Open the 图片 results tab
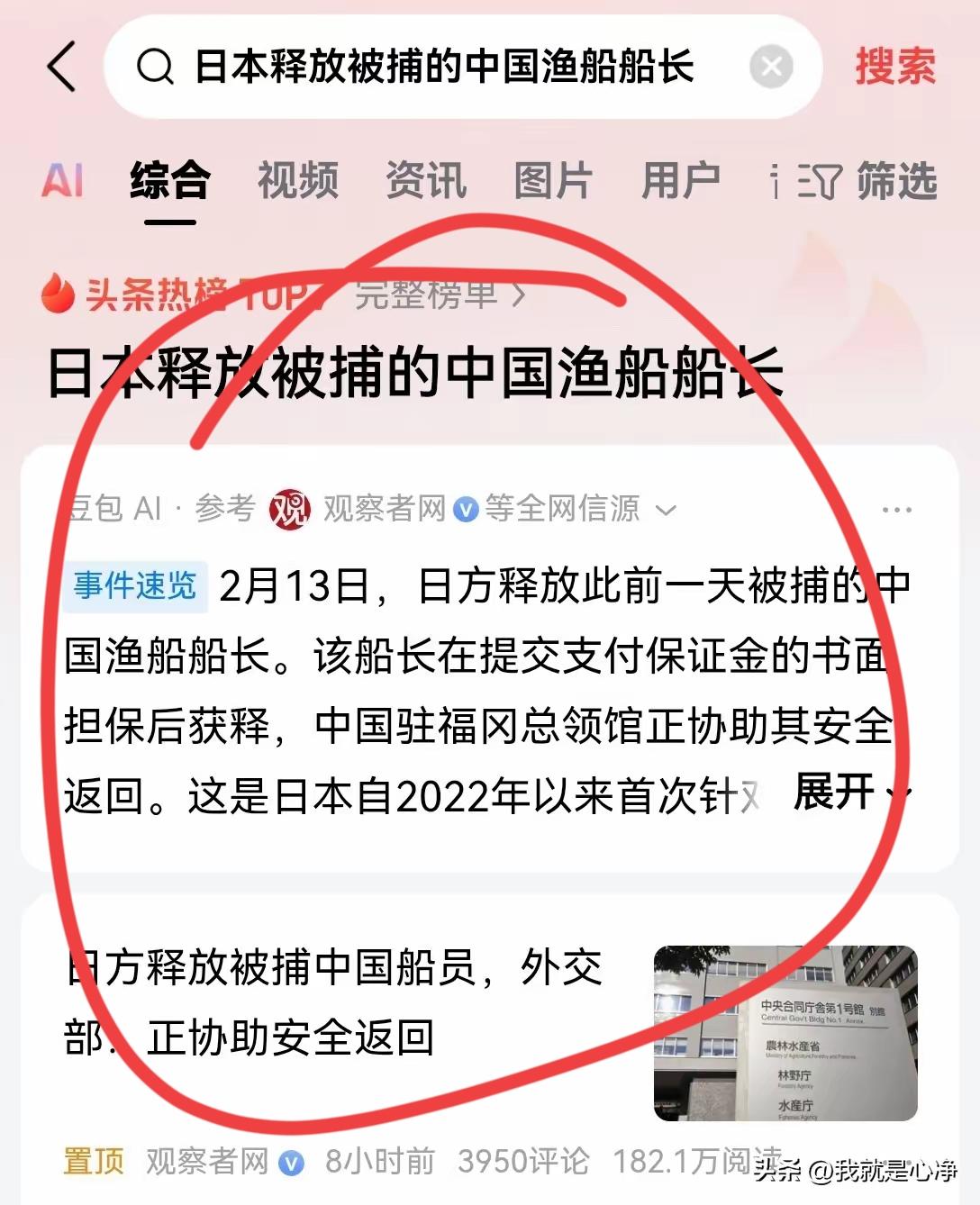 552,182
